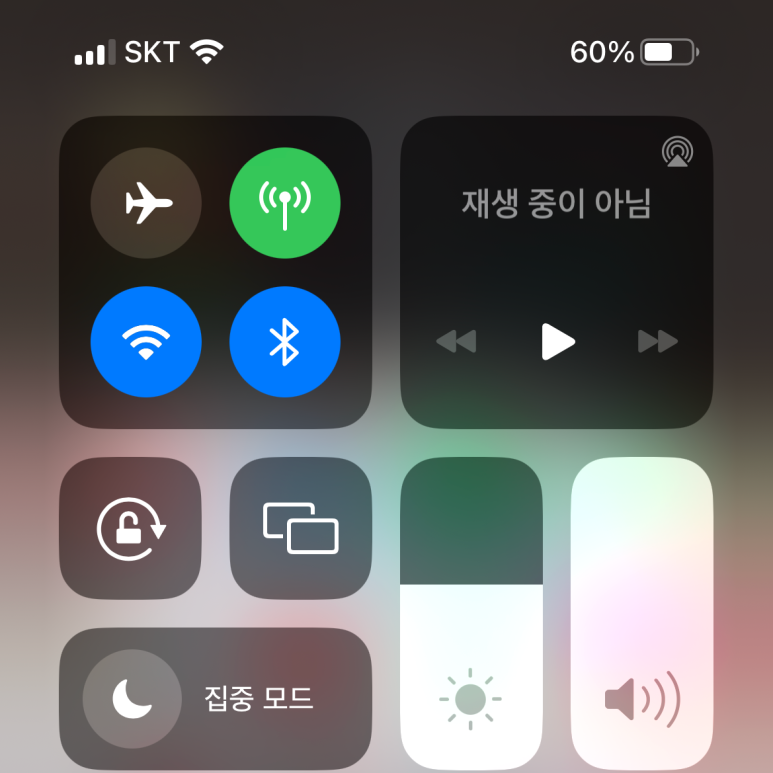The height and width of the screenshot is (773, 773).
Task: Disable the Wi-Fi toggle
Action: tap(146, 343)
